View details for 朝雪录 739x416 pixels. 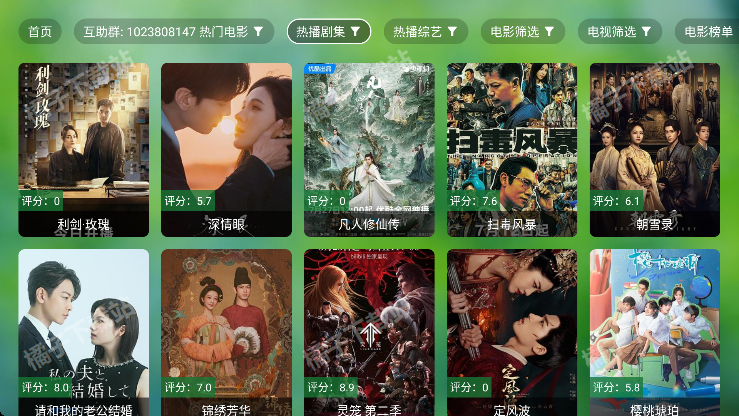(x=655, y=150)
